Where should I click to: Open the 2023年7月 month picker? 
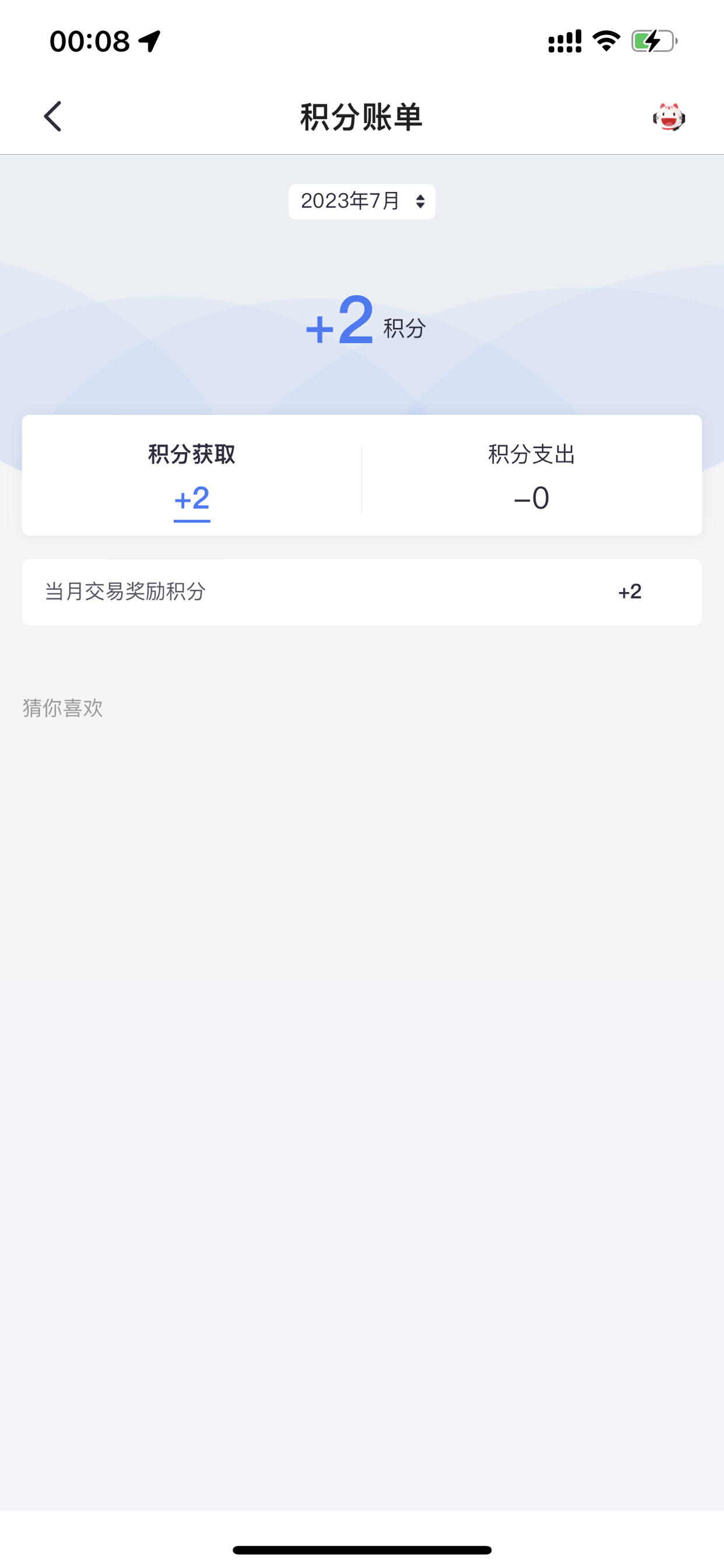(362, 201)
